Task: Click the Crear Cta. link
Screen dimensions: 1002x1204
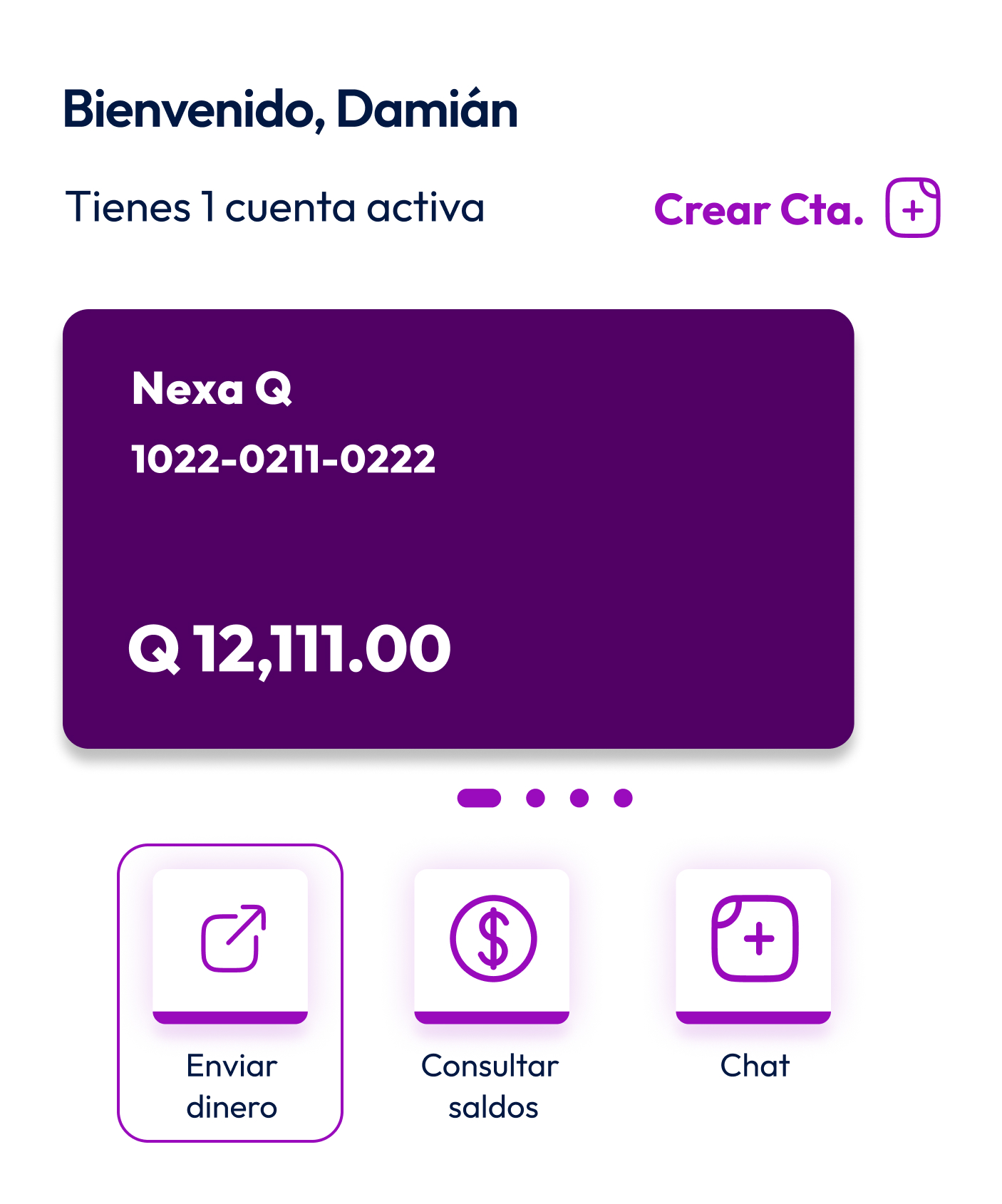Action: (760, 209)
